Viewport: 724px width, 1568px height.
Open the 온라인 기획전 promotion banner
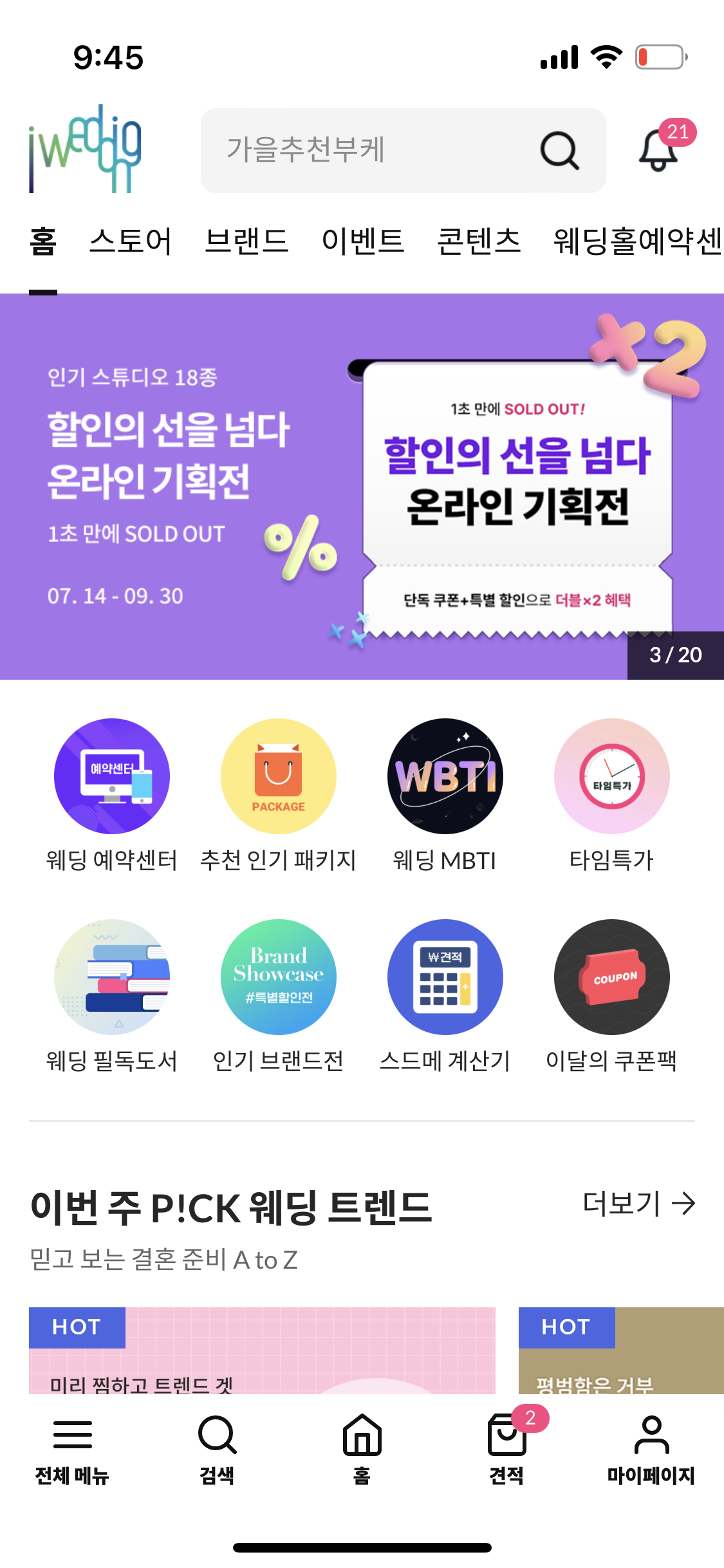tap(360, 486)
